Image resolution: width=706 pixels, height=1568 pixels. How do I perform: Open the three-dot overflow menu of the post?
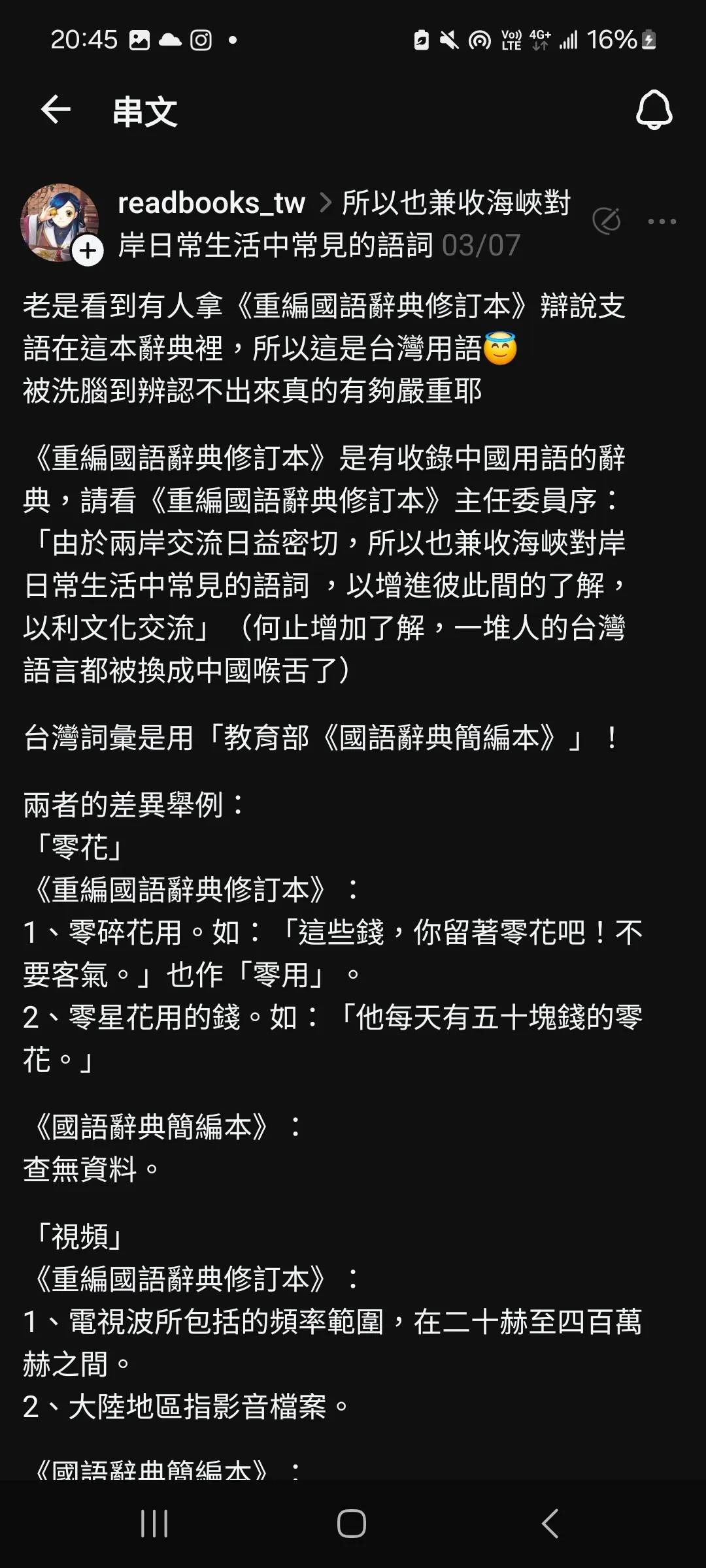tap(662, 221)
